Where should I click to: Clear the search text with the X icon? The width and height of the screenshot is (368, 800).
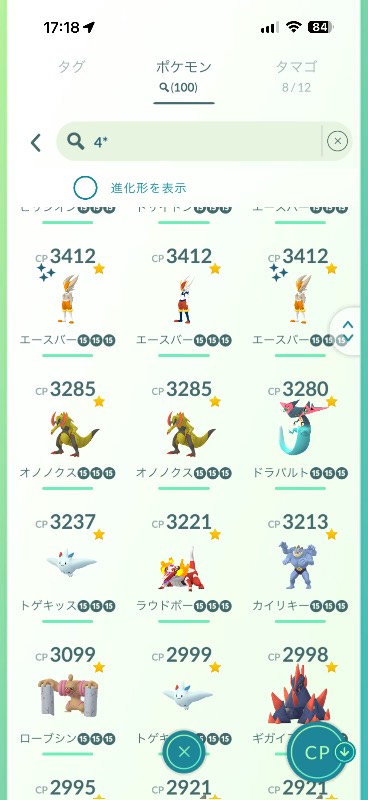coord(337,141)
